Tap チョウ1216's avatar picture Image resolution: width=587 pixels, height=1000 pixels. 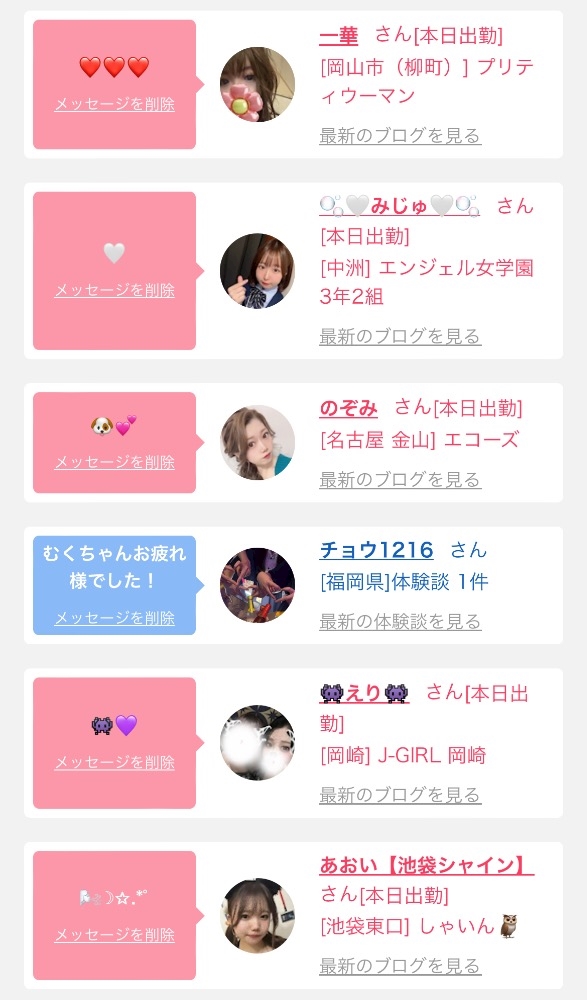pyautogui.click(x=257, y=585)
